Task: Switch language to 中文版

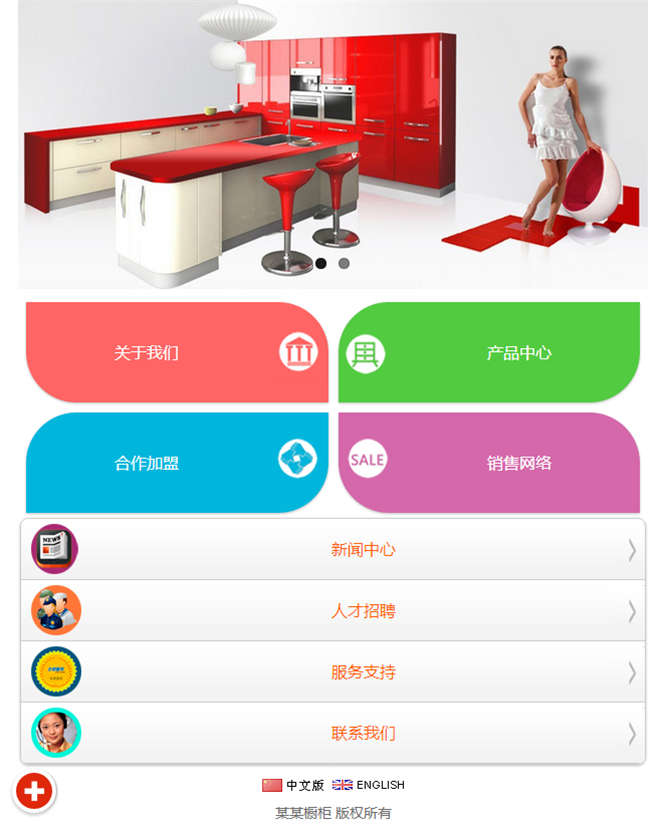Action: (294, 785)
